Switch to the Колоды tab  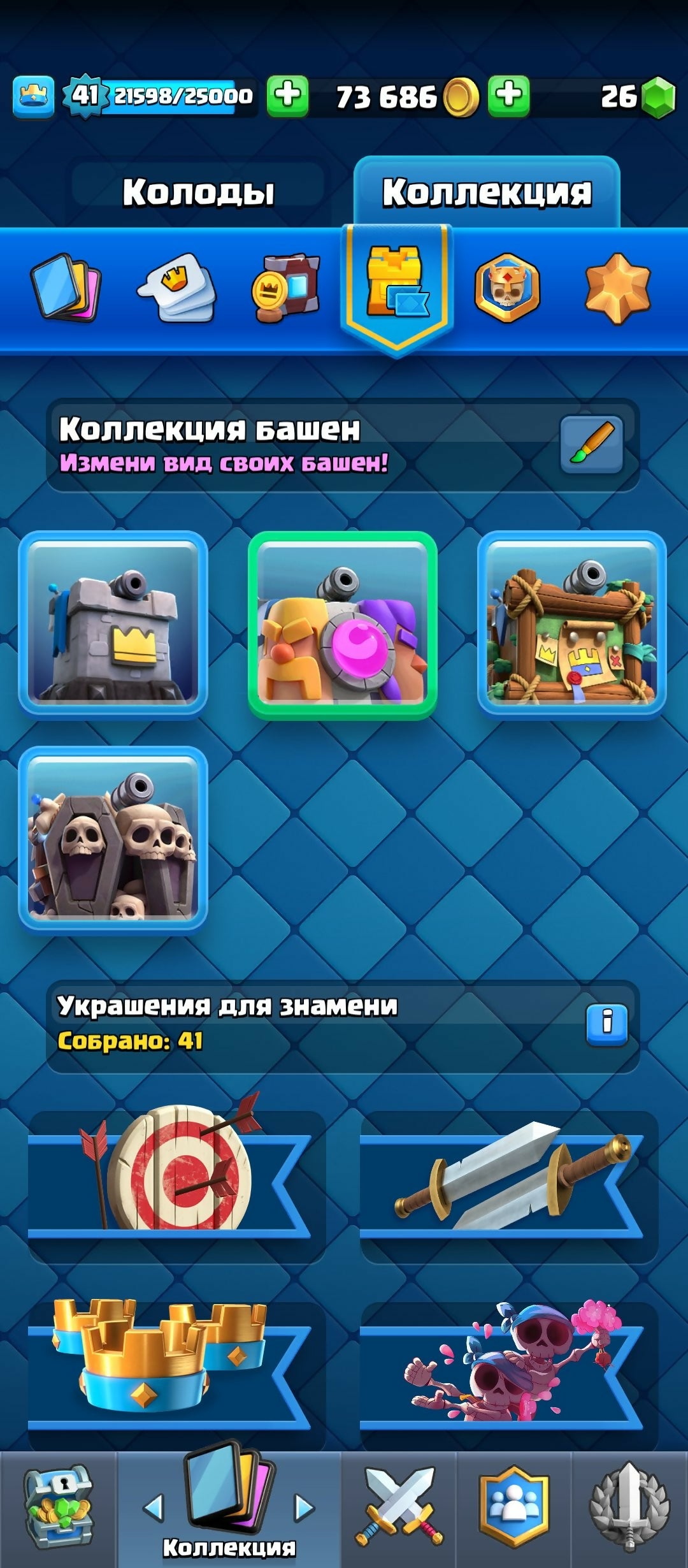[198, 192]
